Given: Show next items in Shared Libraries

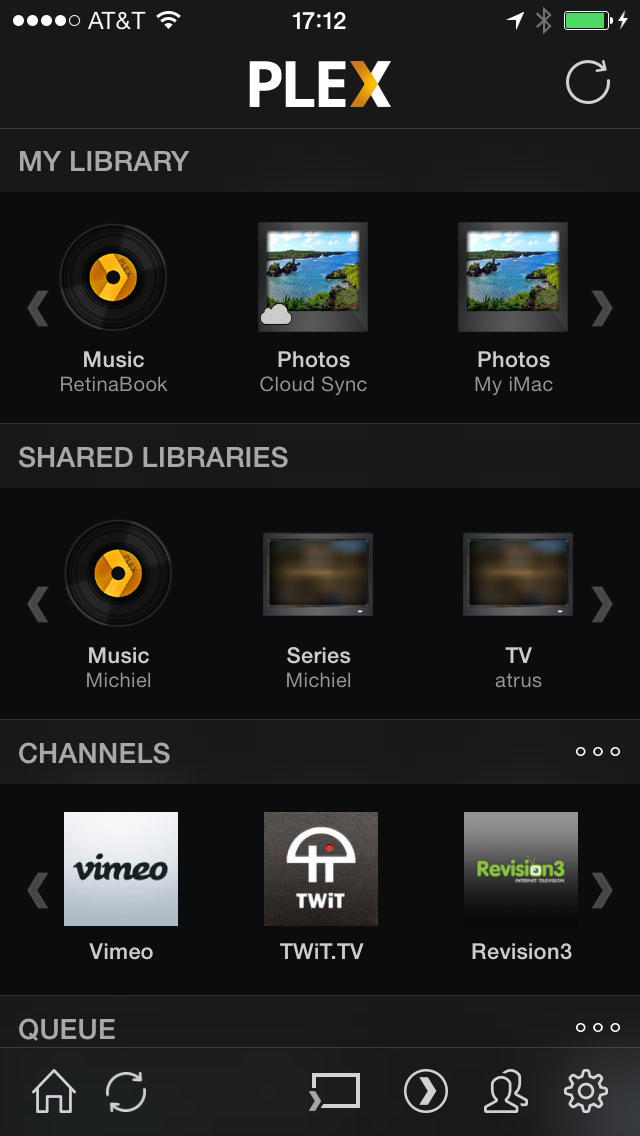Looking at the screenshot, I should click(602, 604).
